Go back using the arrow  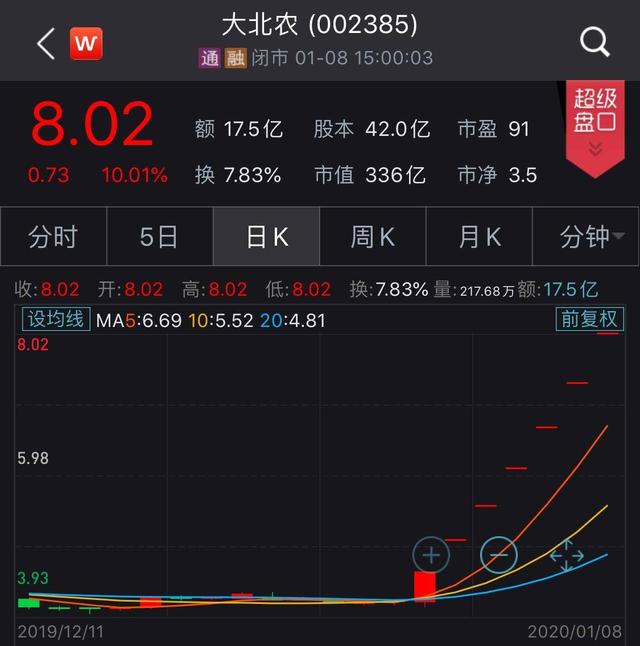[x=45, y=43]
